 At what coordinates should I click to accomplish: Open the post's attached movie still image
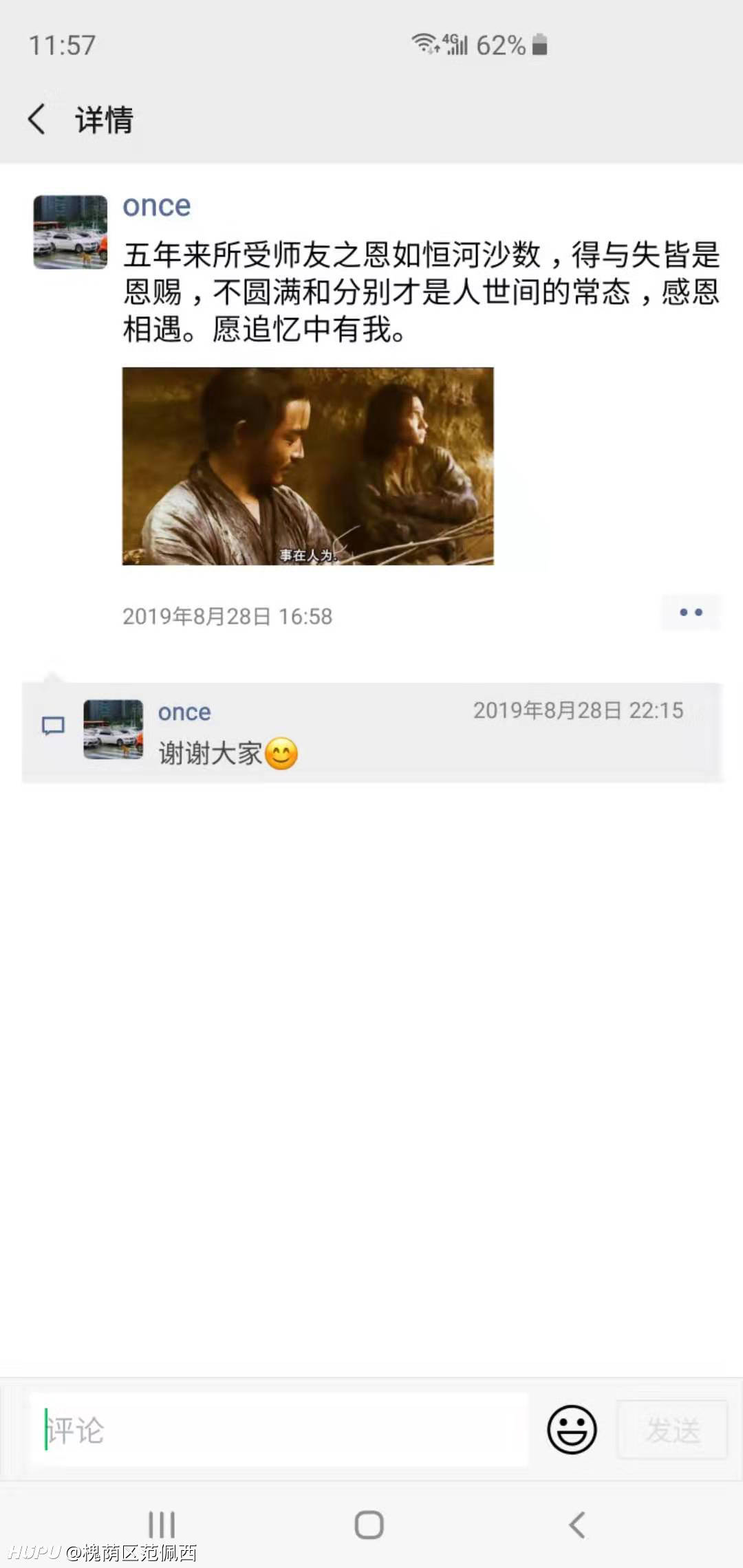(x=308, y=466)
